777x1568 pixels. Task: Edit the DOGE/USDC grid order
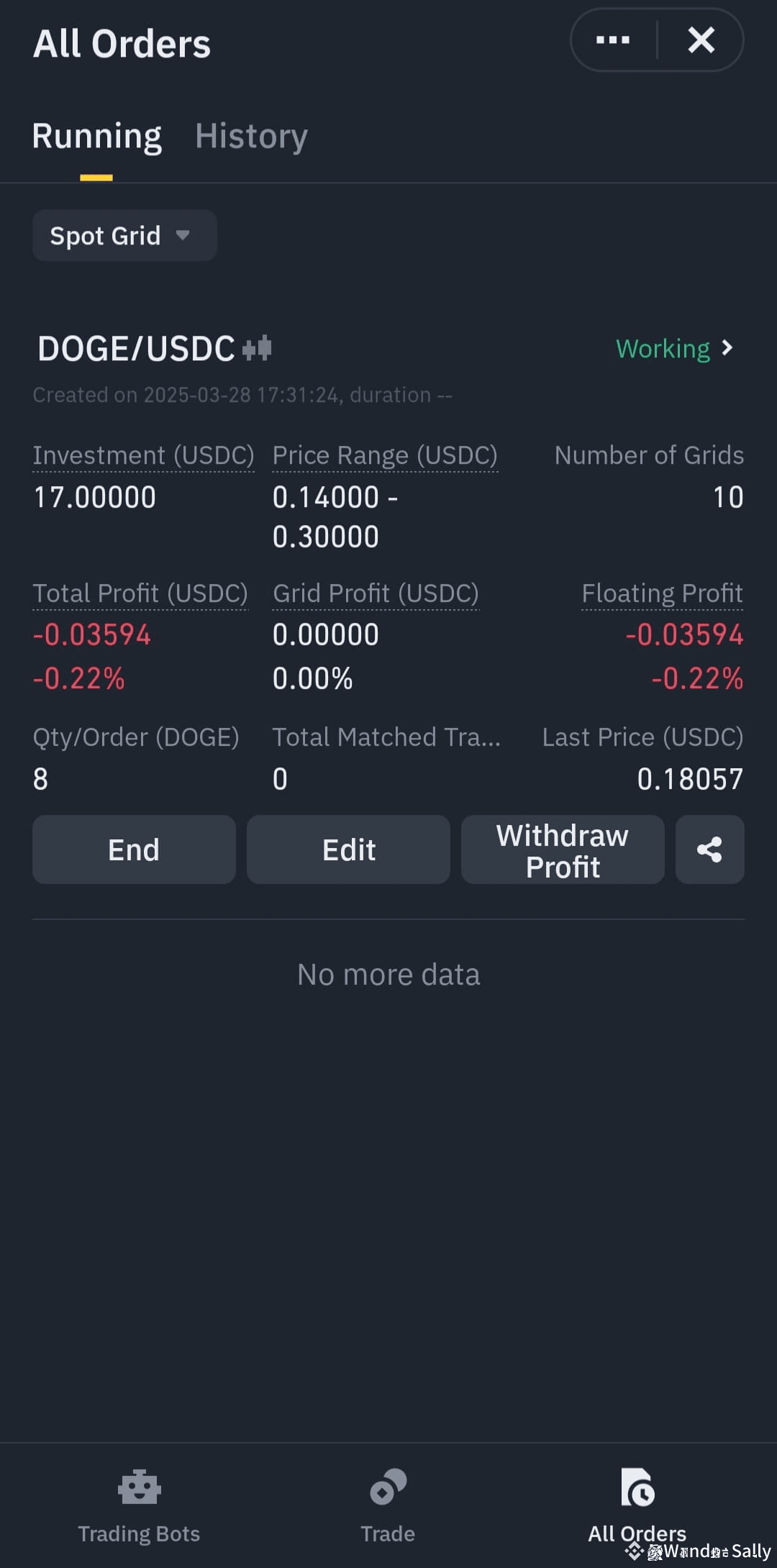click(x=348, y=849)
